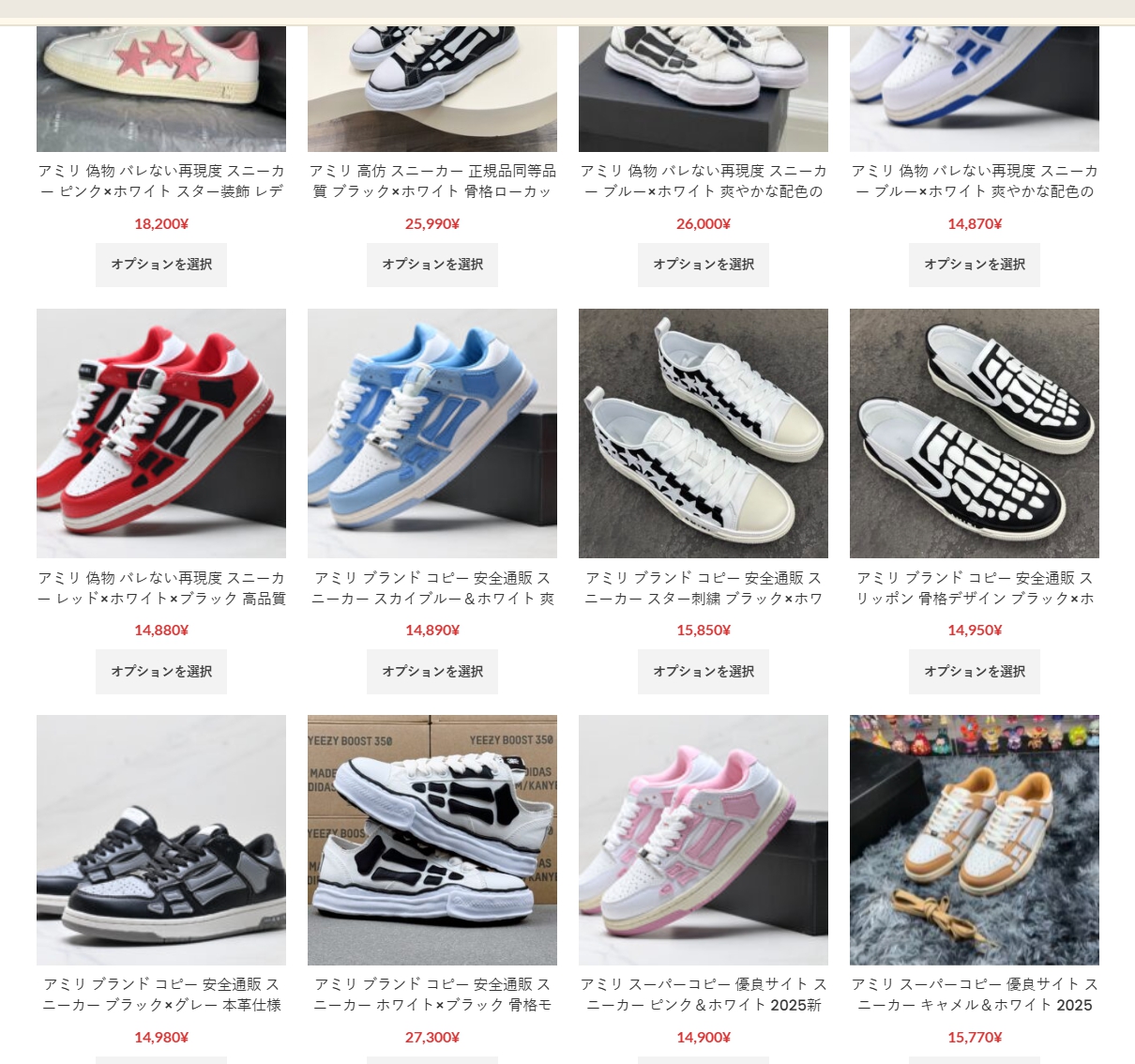
Task: Open the black and gray leather sneaker image
Action: [161, 840]
